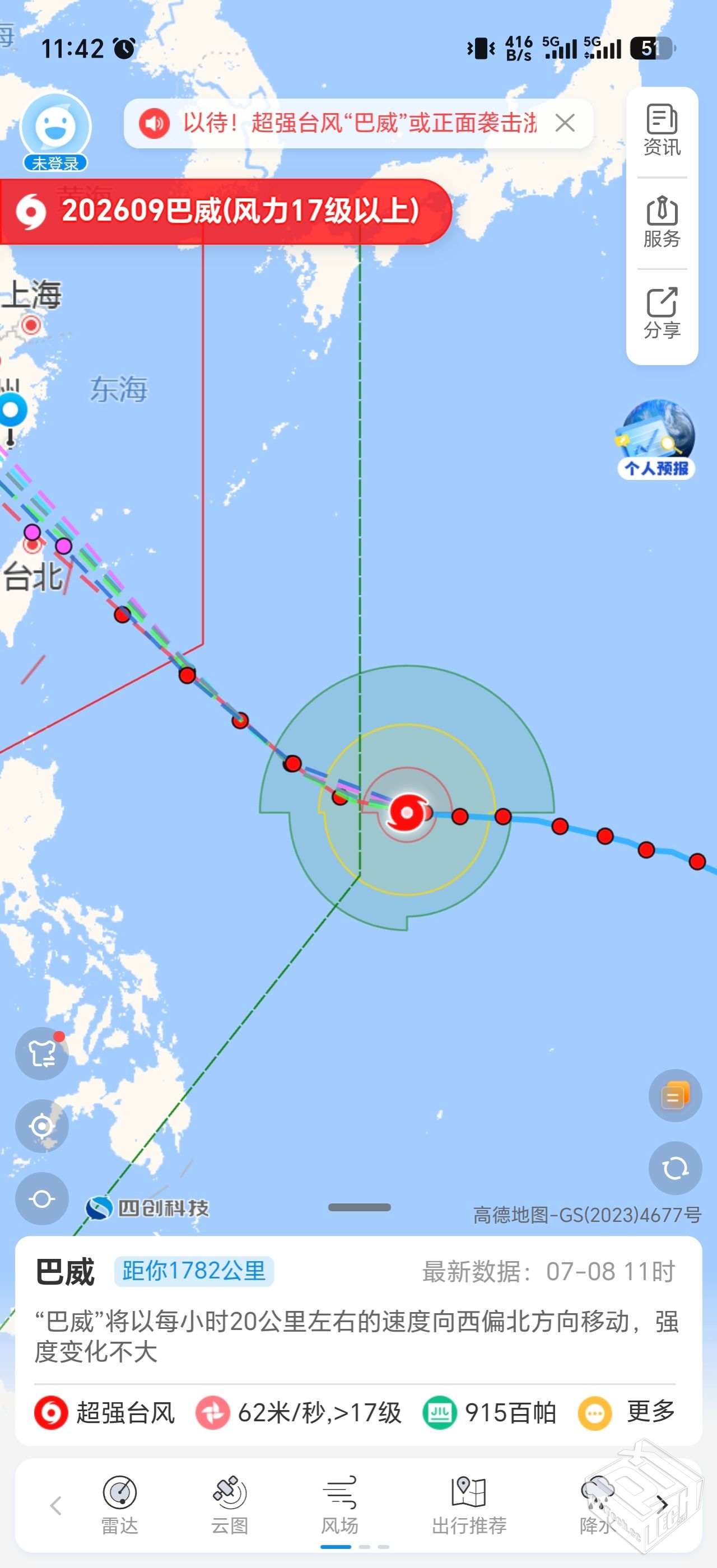Switch to the 云图 satellite cloud layer
Viewport: 717px width, 1568px height.
pos(230,1505)
